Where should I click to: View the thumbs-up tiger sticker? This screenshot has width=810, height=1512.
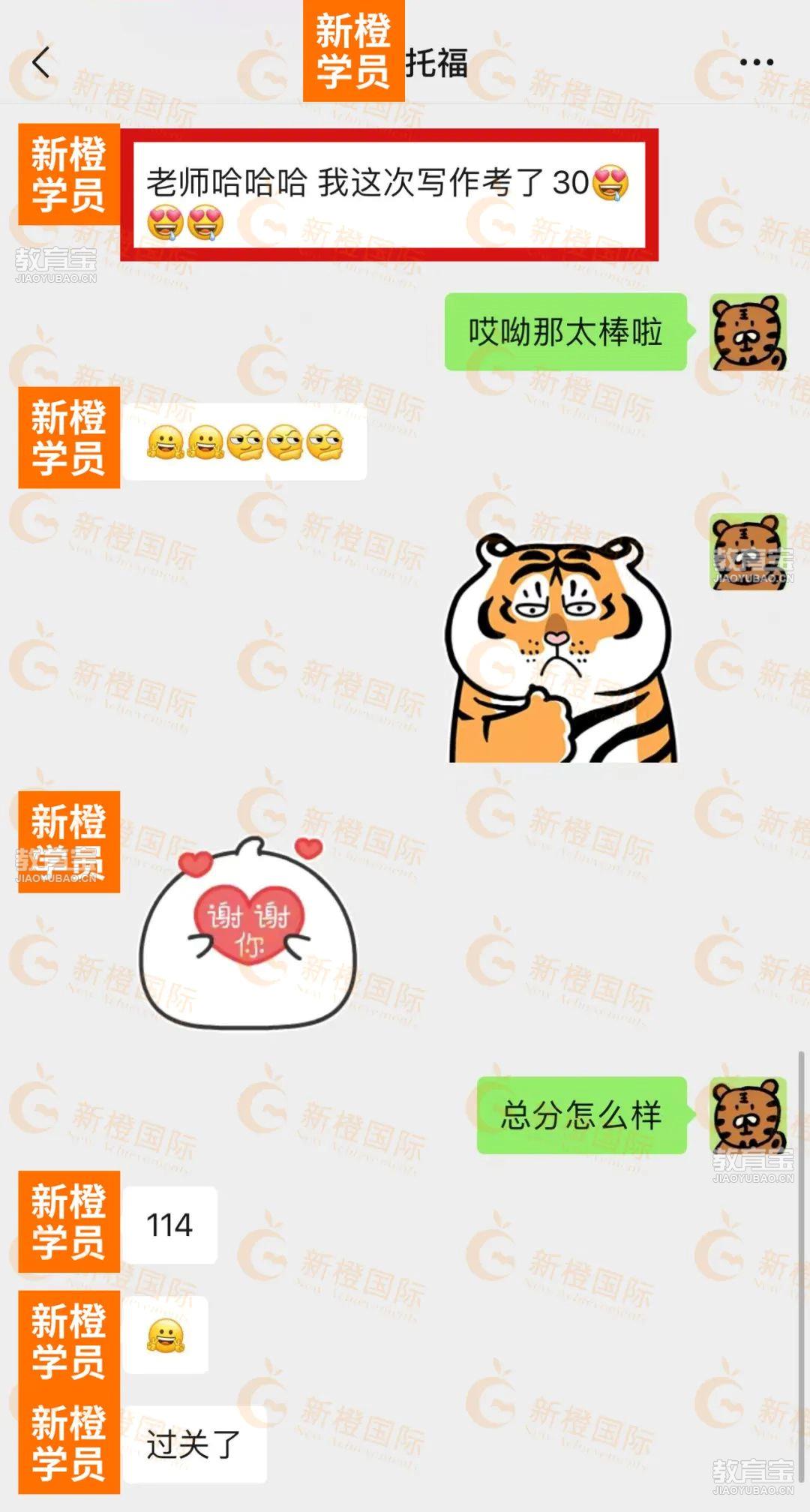[561, 648]
